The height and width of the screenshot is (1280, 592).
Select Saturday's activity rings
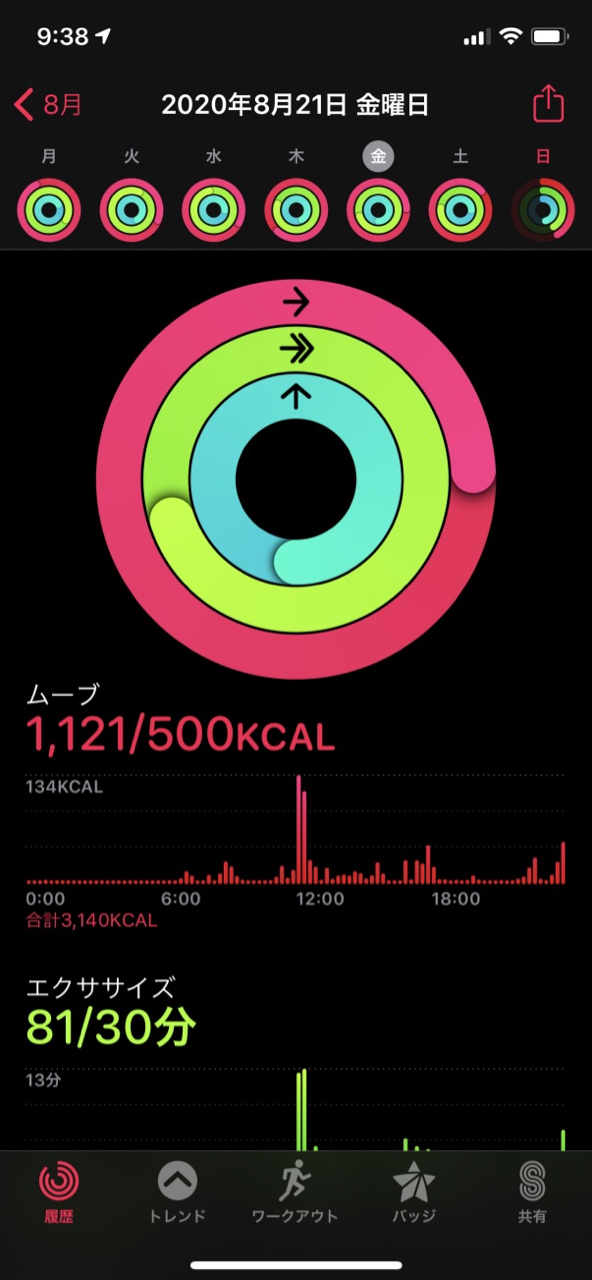pos(461,210)
